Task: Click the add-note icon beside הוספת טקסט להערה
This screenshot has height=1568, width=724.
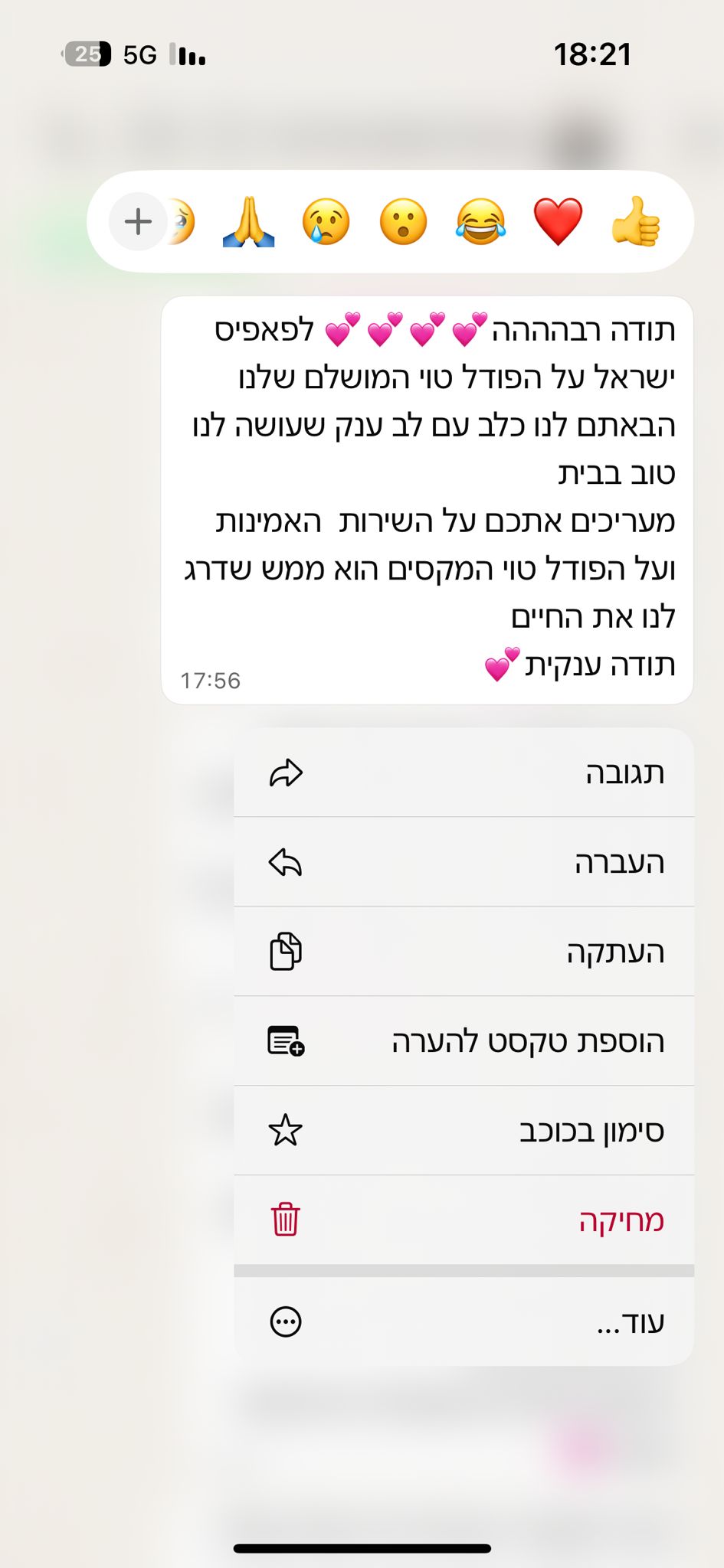Action: (287, 1041)
